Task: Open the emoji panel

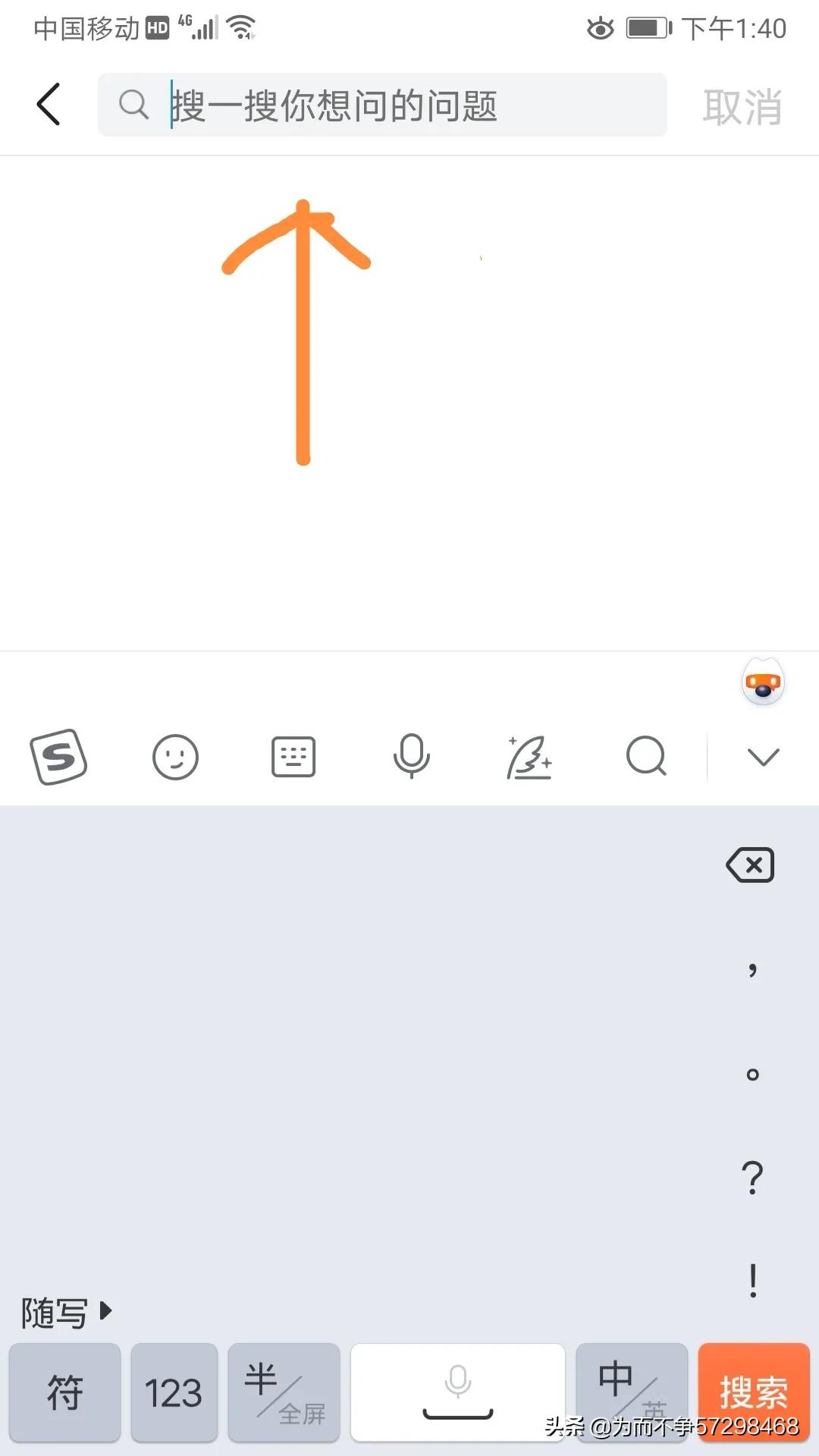Action: pyautogui.click(x=175, y=757)
